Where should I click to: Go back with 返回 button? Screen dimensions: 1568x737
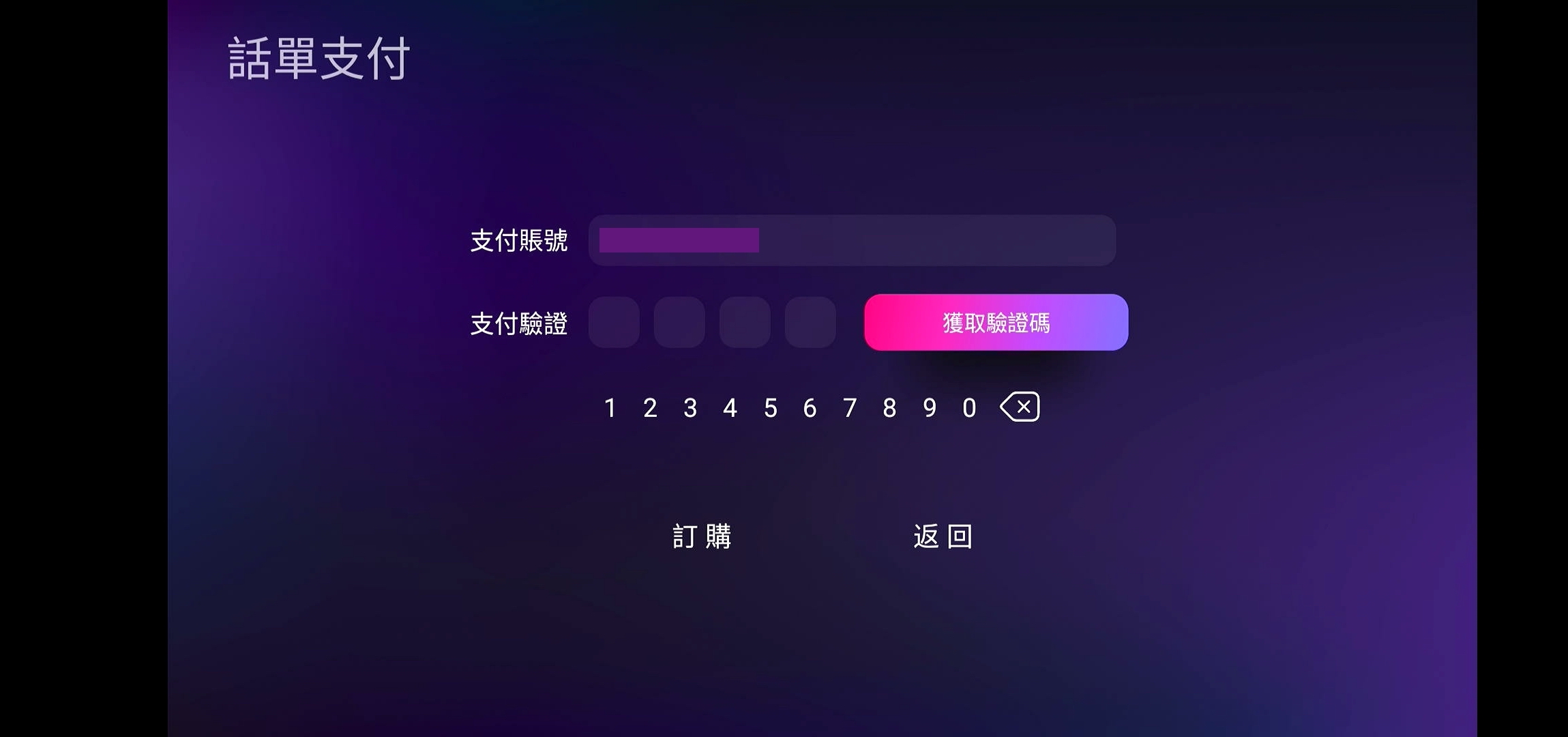point(943,536)
